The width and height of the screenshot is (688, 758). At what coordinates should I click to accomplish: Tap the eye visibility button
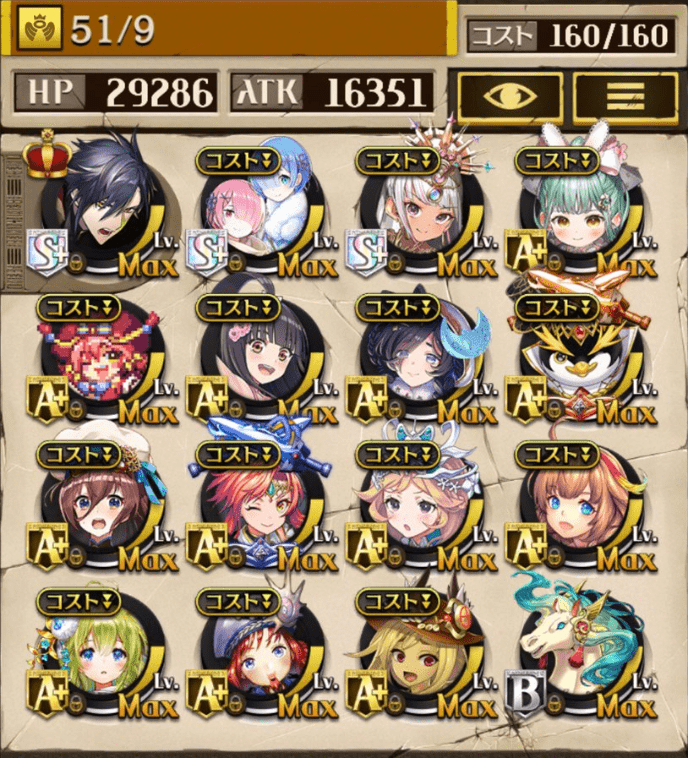(x=511, y=94)
